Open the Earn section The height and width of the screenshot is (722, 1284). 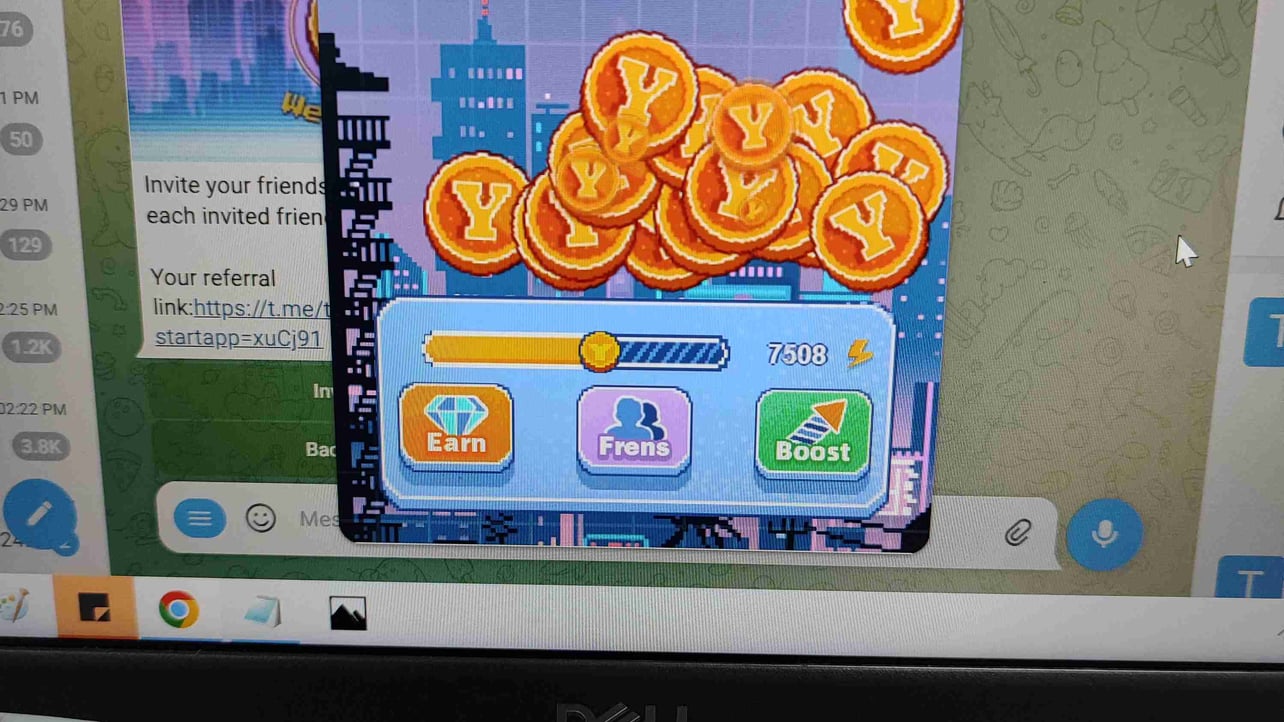[456, 428]
